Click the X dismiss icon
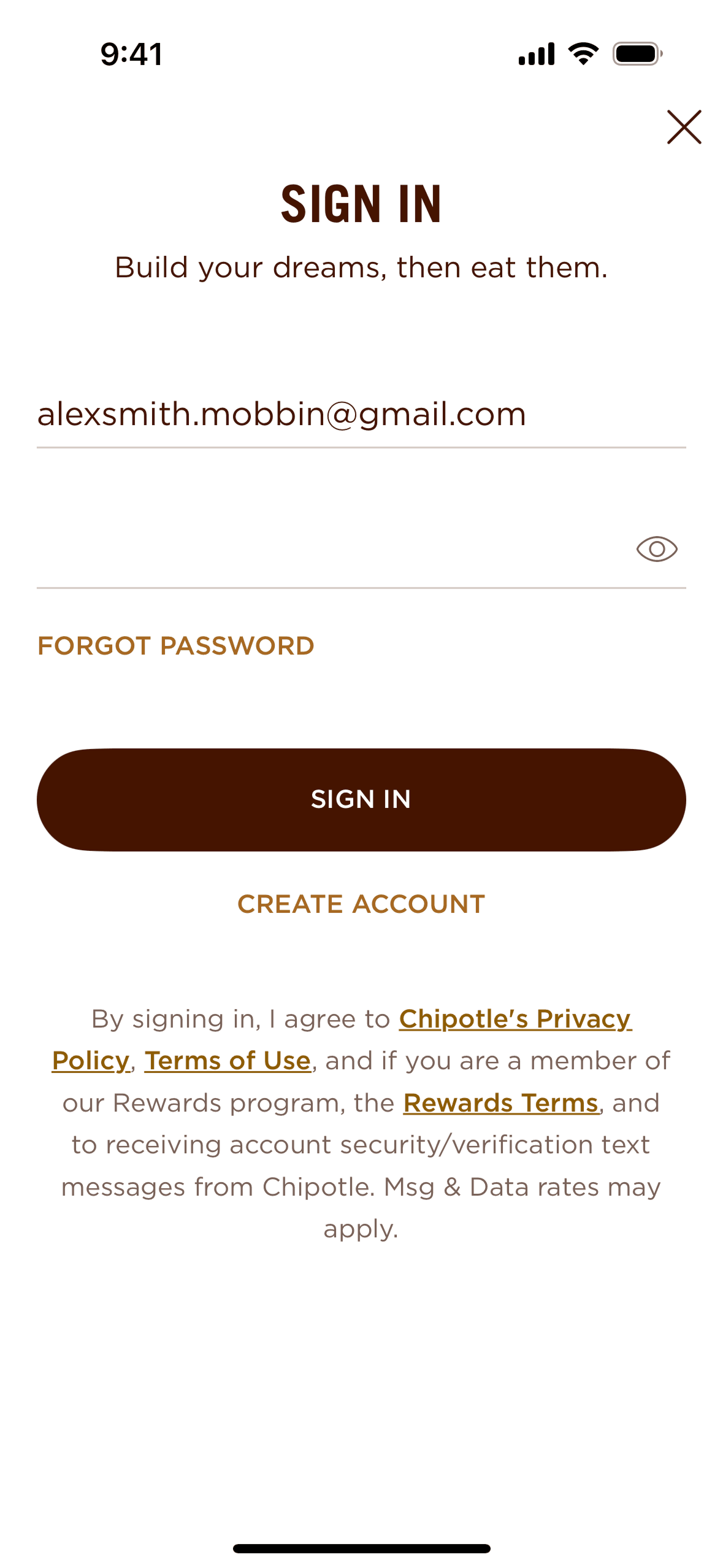Image resolution: width=723 pixels, height=1568 pixels. pyautogui.click(x=684, y=127)
